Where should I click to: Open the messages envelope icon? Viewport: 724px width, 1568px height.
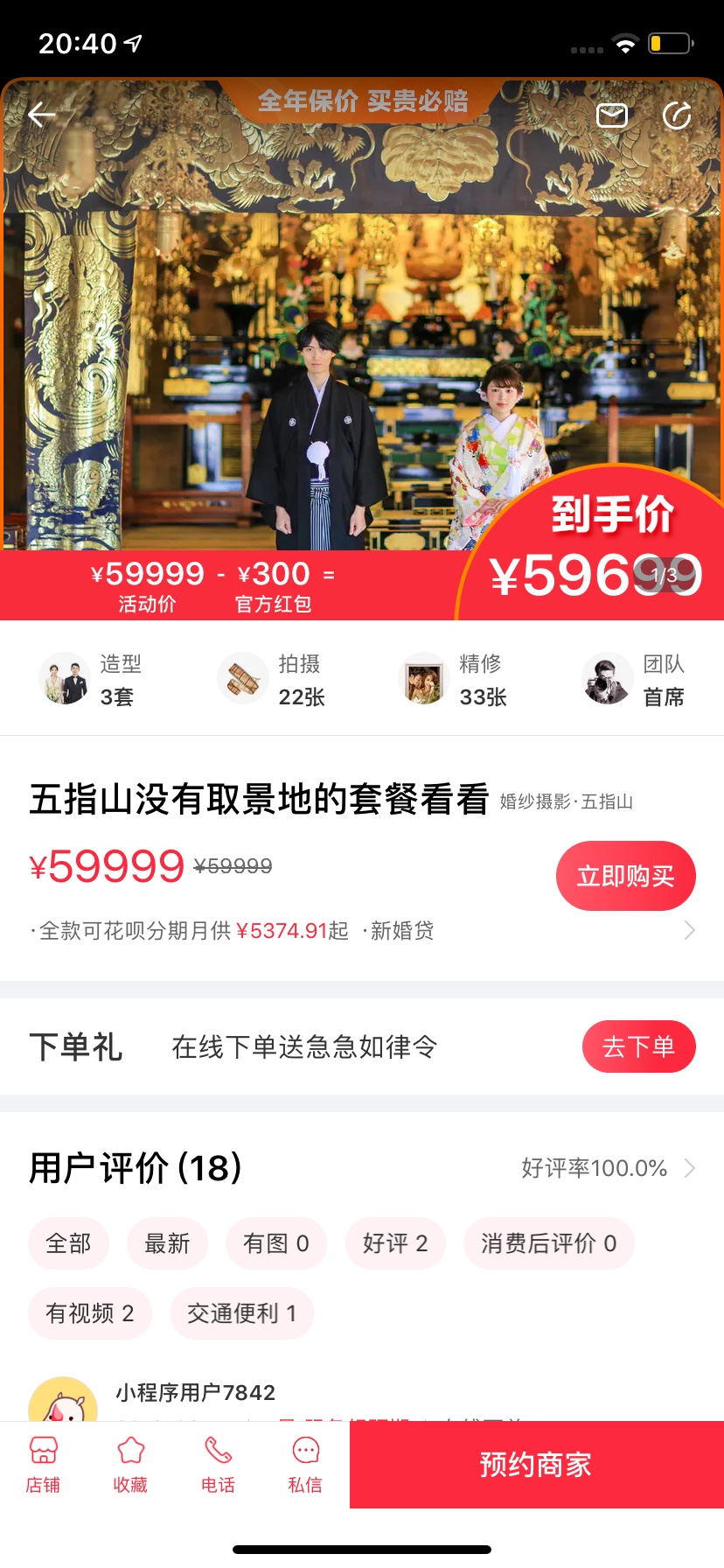point(612,115)
